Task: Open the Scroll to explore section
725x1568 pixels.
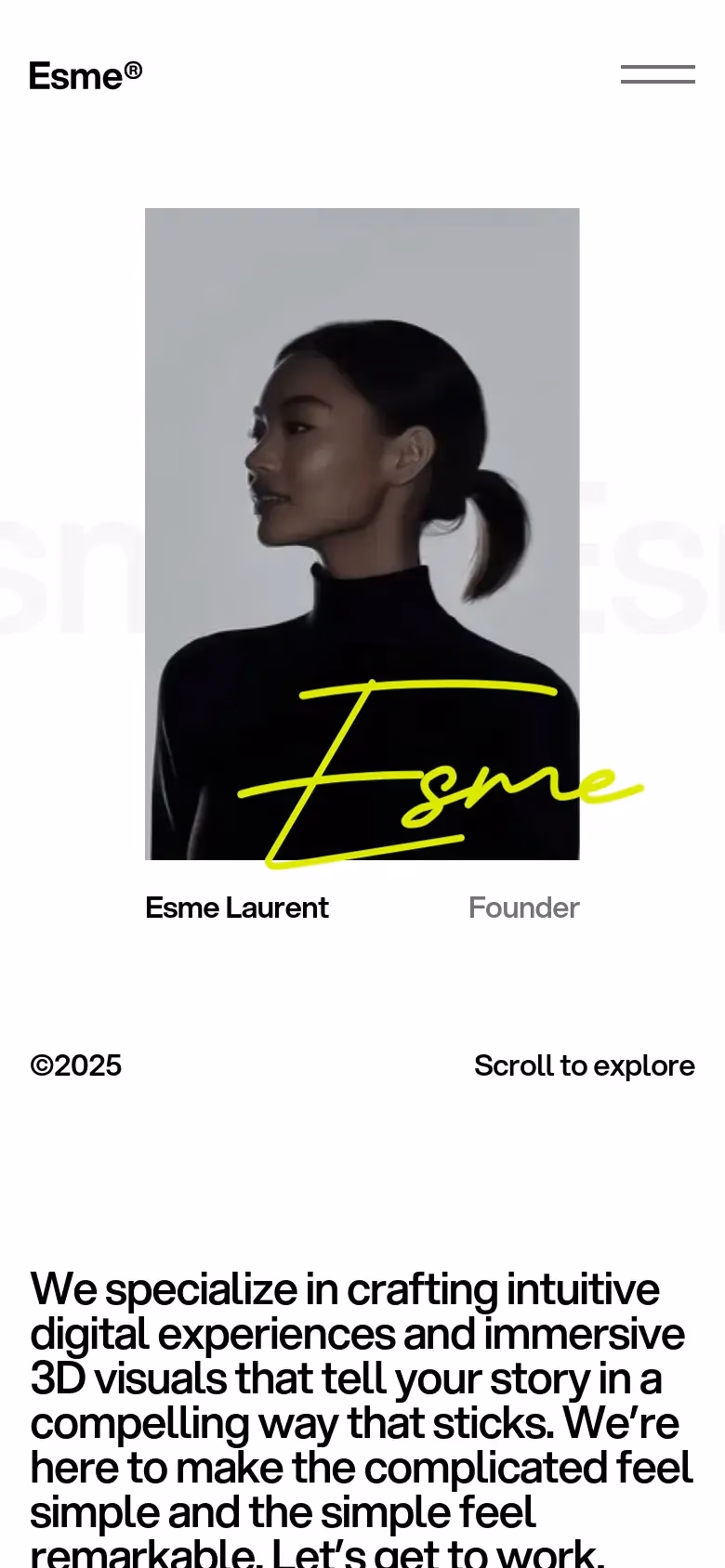Action: [585, 1065]
